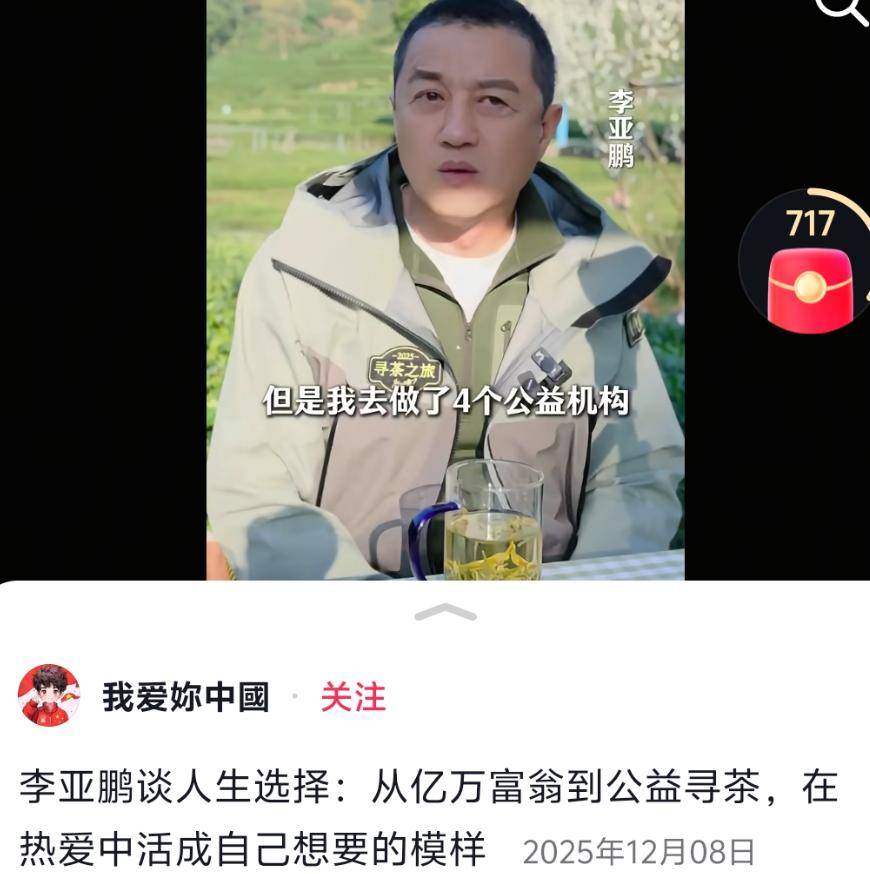Collapse the description panel with the chevron handle
The width and height of the screenshot is (870, 874).
(445, 613)
